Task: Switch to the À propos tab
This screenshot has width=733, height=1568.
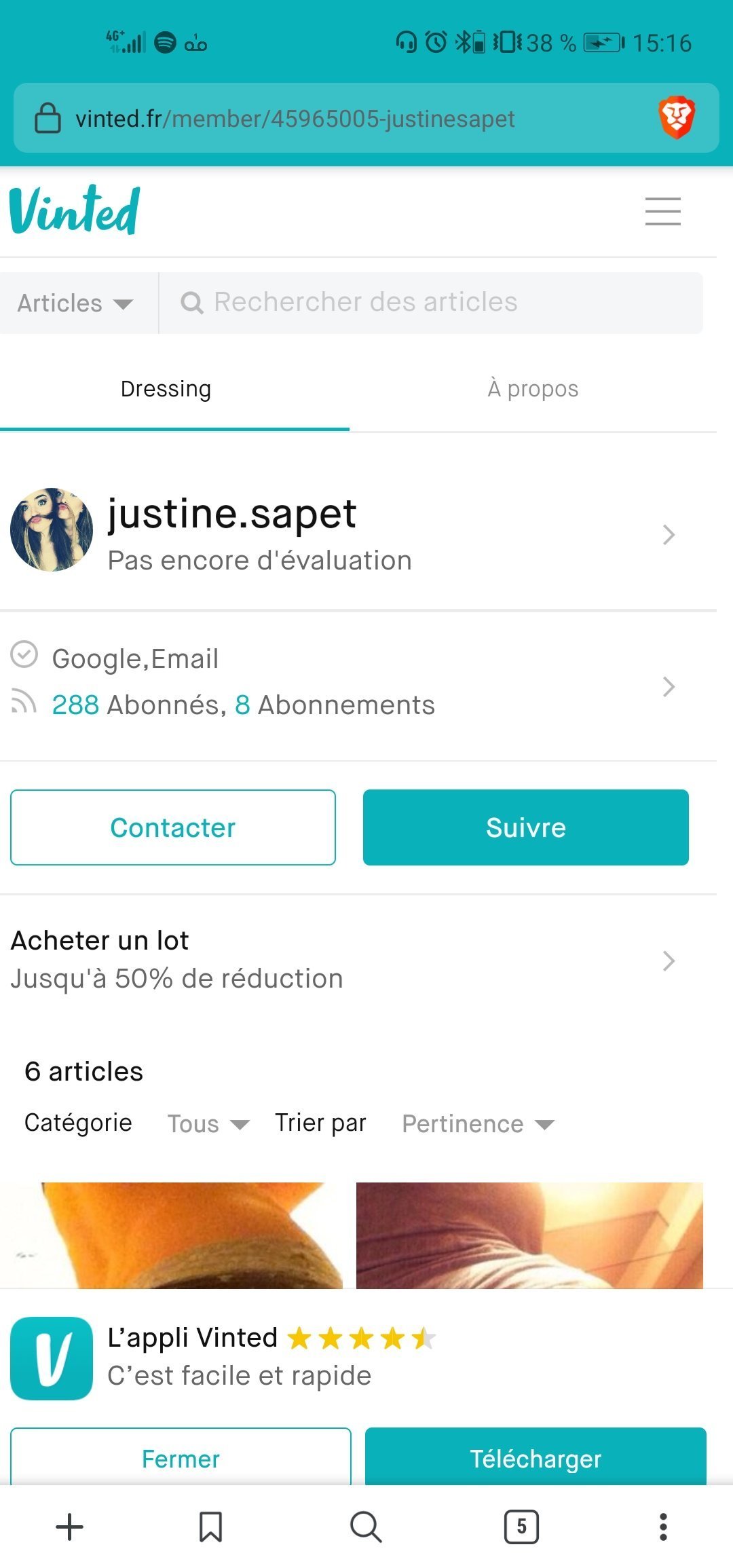Action: click(533, 389)
